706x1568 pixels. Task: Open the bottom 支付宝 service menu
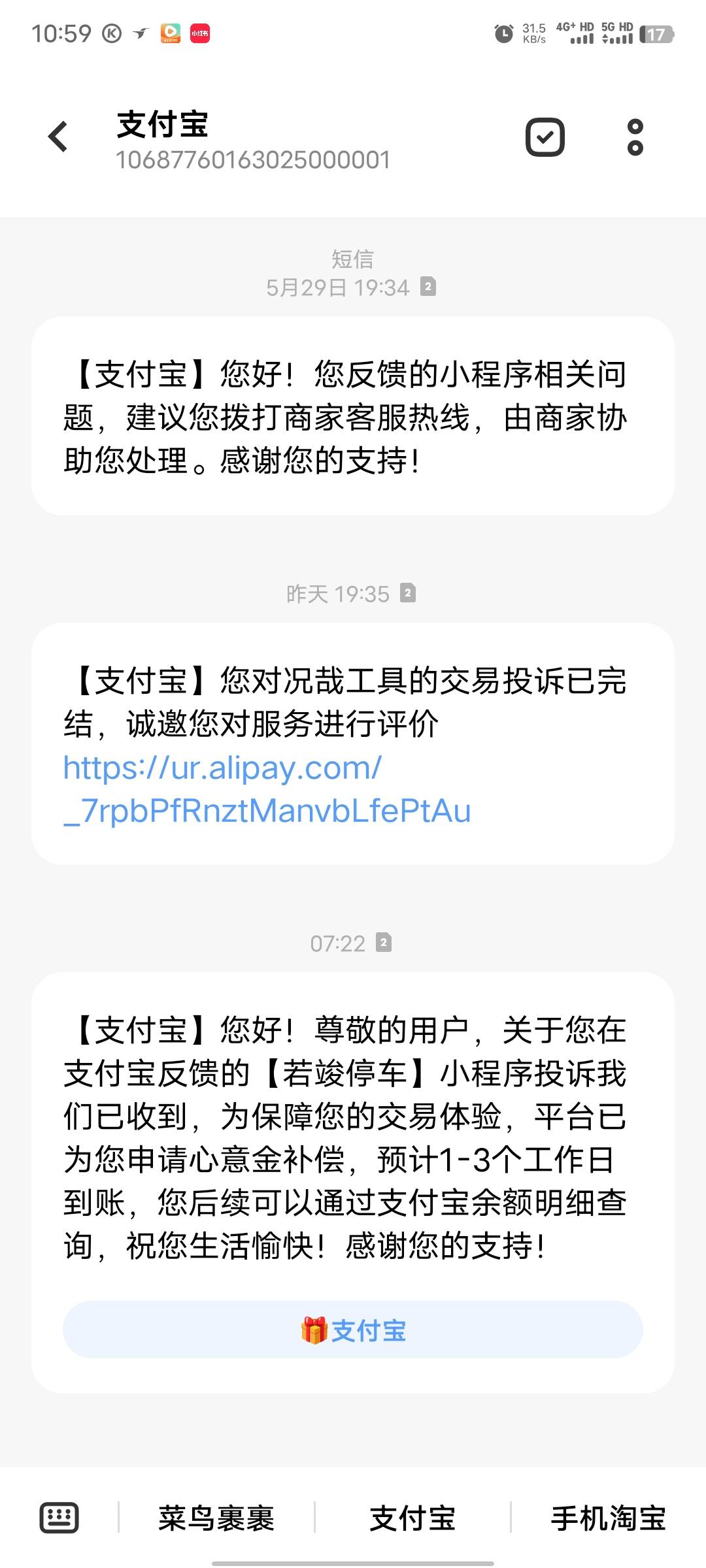(412, 1518)
